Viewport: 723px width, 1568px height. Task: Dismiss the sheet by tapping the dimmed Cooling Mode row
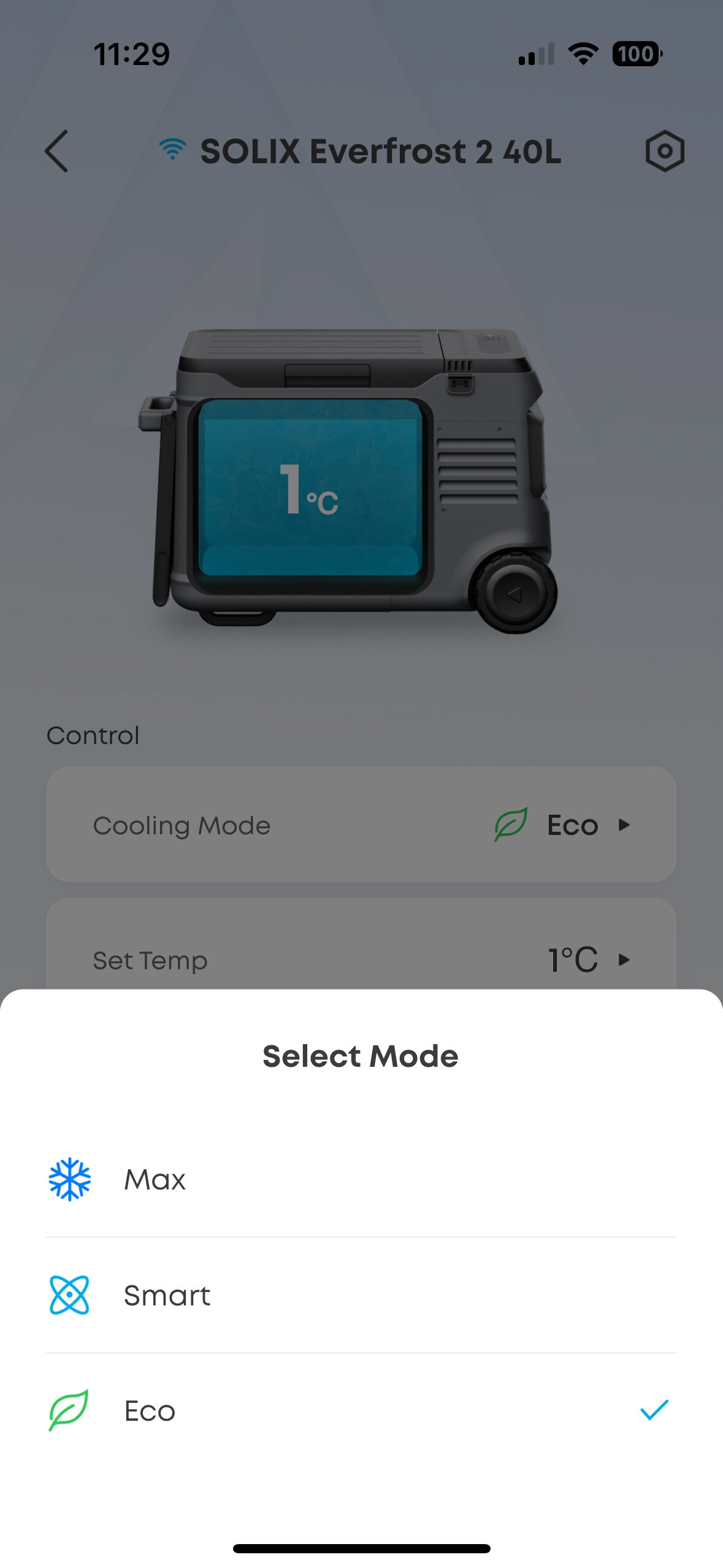click(361, 824)
